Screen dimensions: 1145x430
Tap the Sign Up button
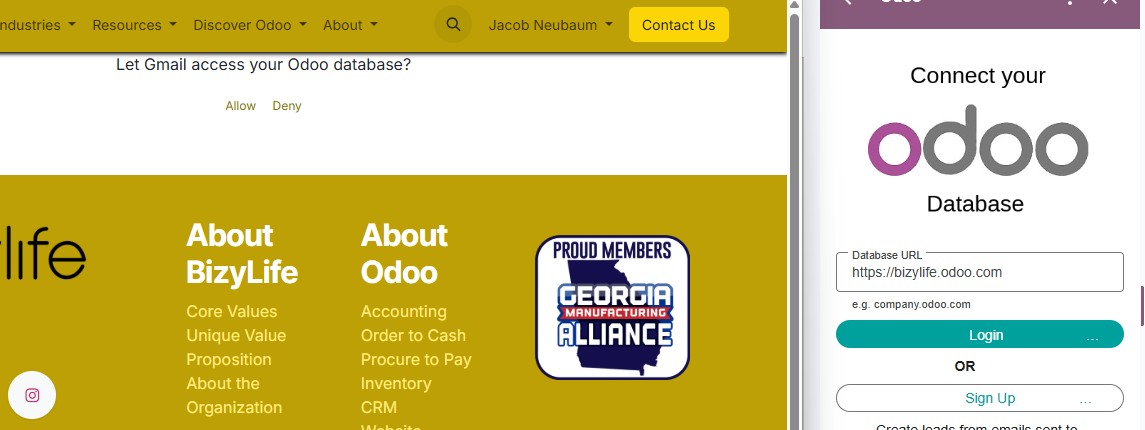tap(979, 398)
